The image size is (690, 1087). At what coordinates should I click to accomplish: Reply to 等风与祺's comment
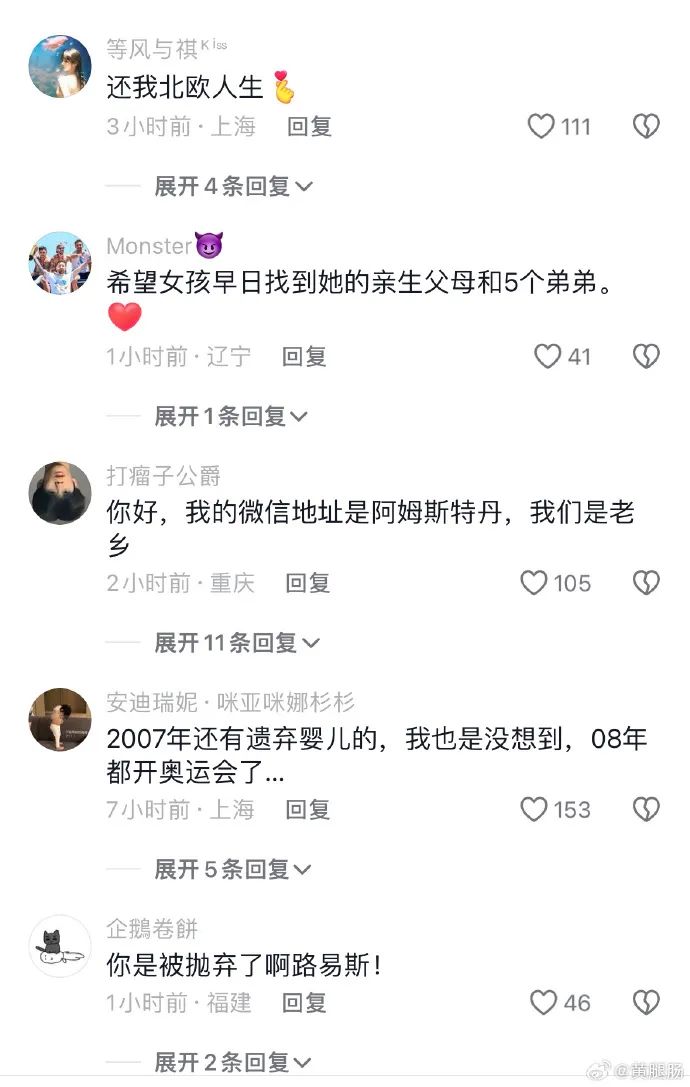[309, 127]
